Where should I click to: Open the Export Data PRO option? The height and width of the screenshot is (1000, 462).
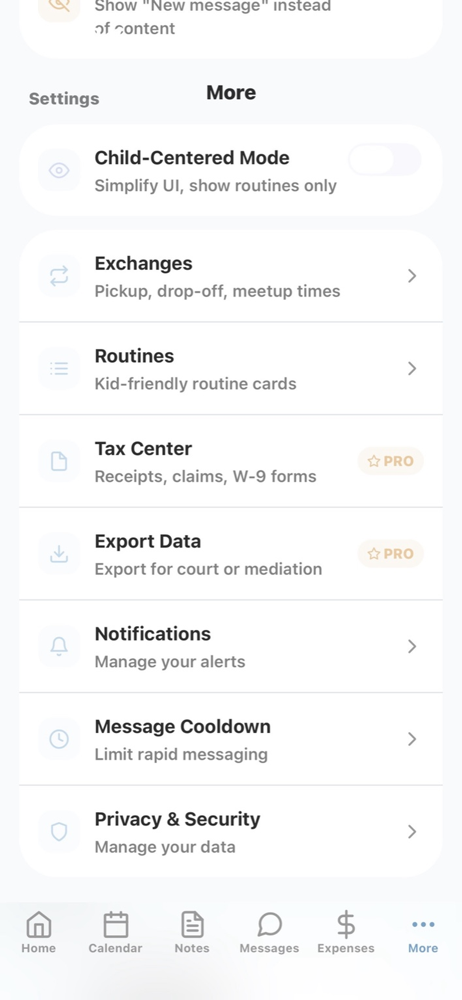pos(230,554)
